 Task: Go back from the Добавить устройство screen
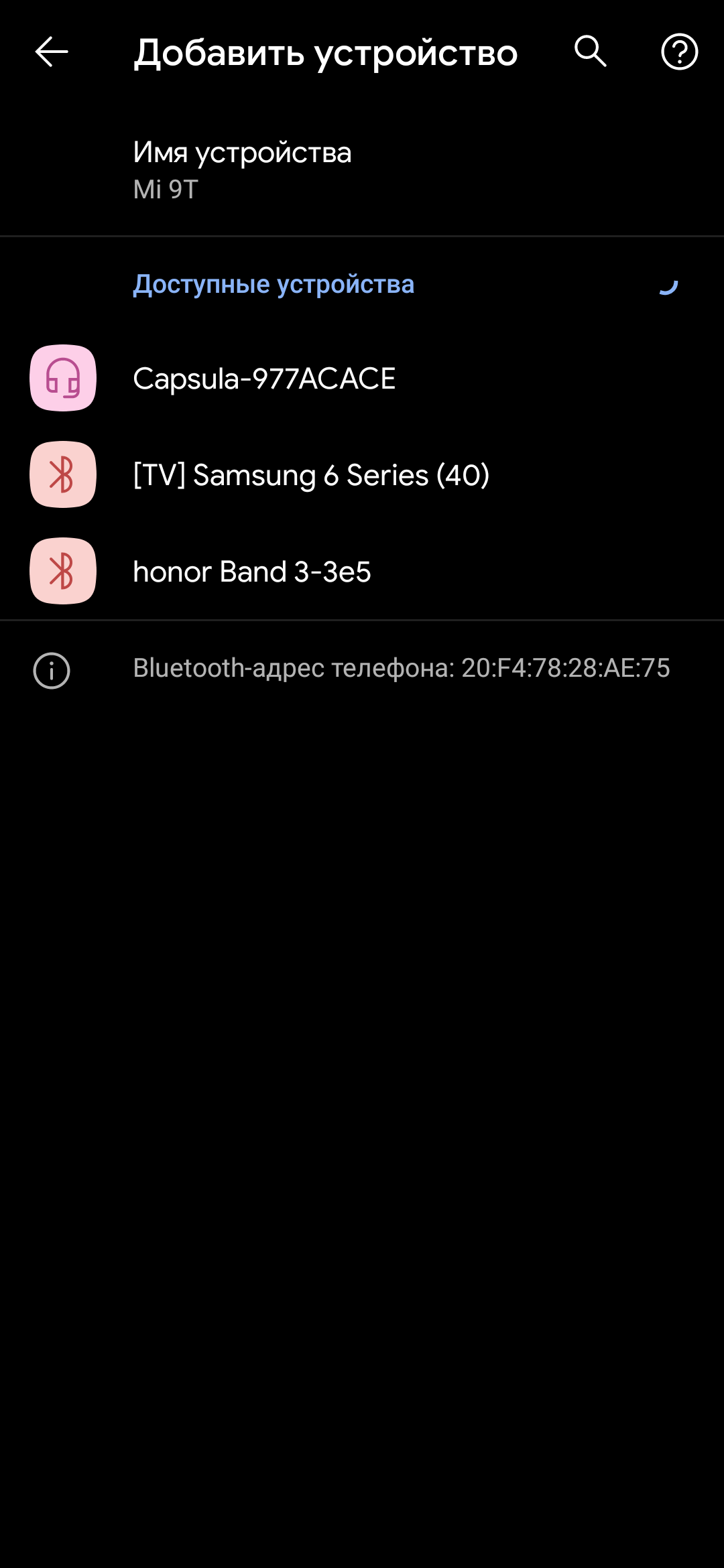coord(52,52)
